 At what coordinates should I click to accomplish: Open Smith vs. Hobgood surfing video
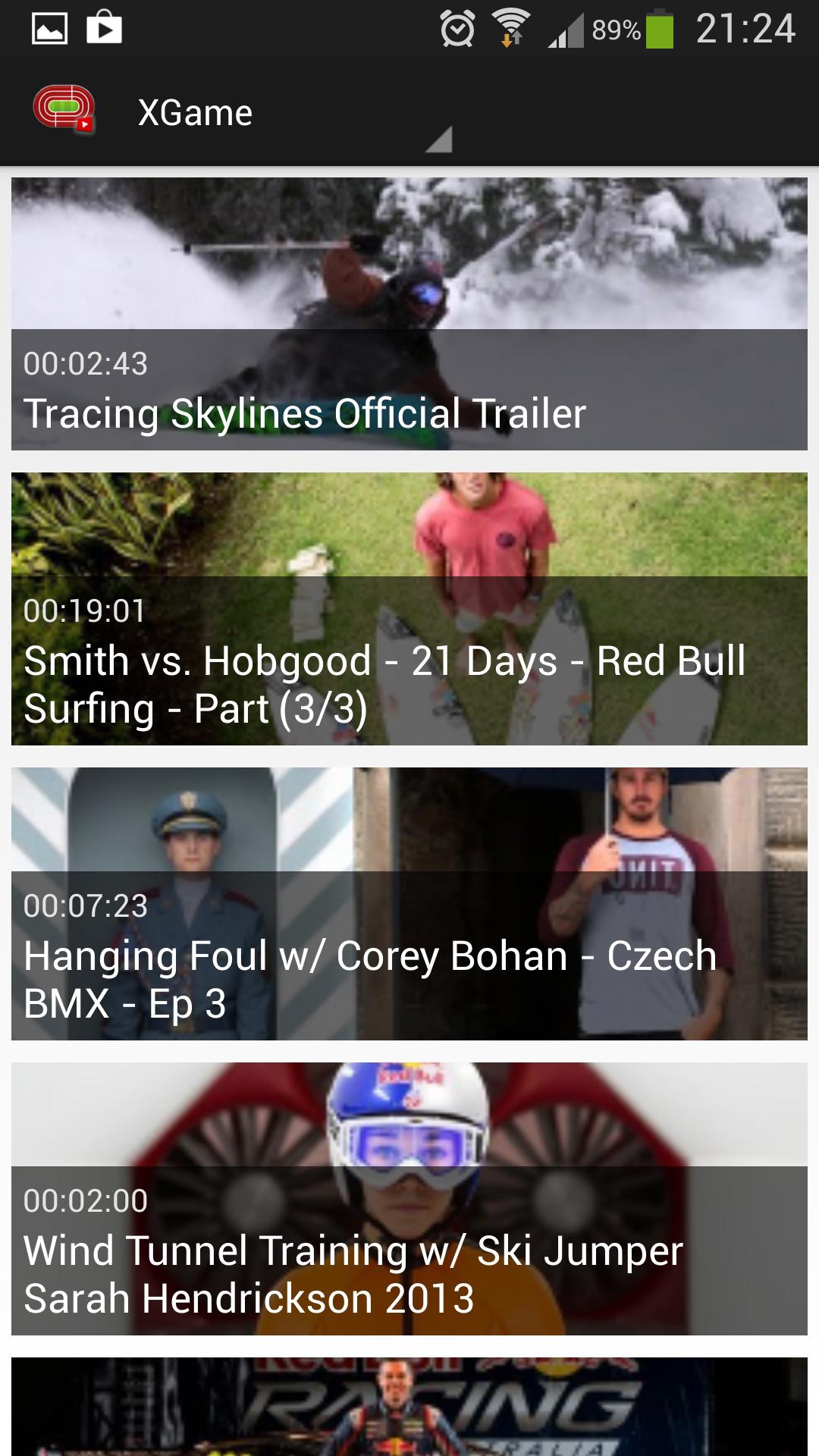(409, 607)
